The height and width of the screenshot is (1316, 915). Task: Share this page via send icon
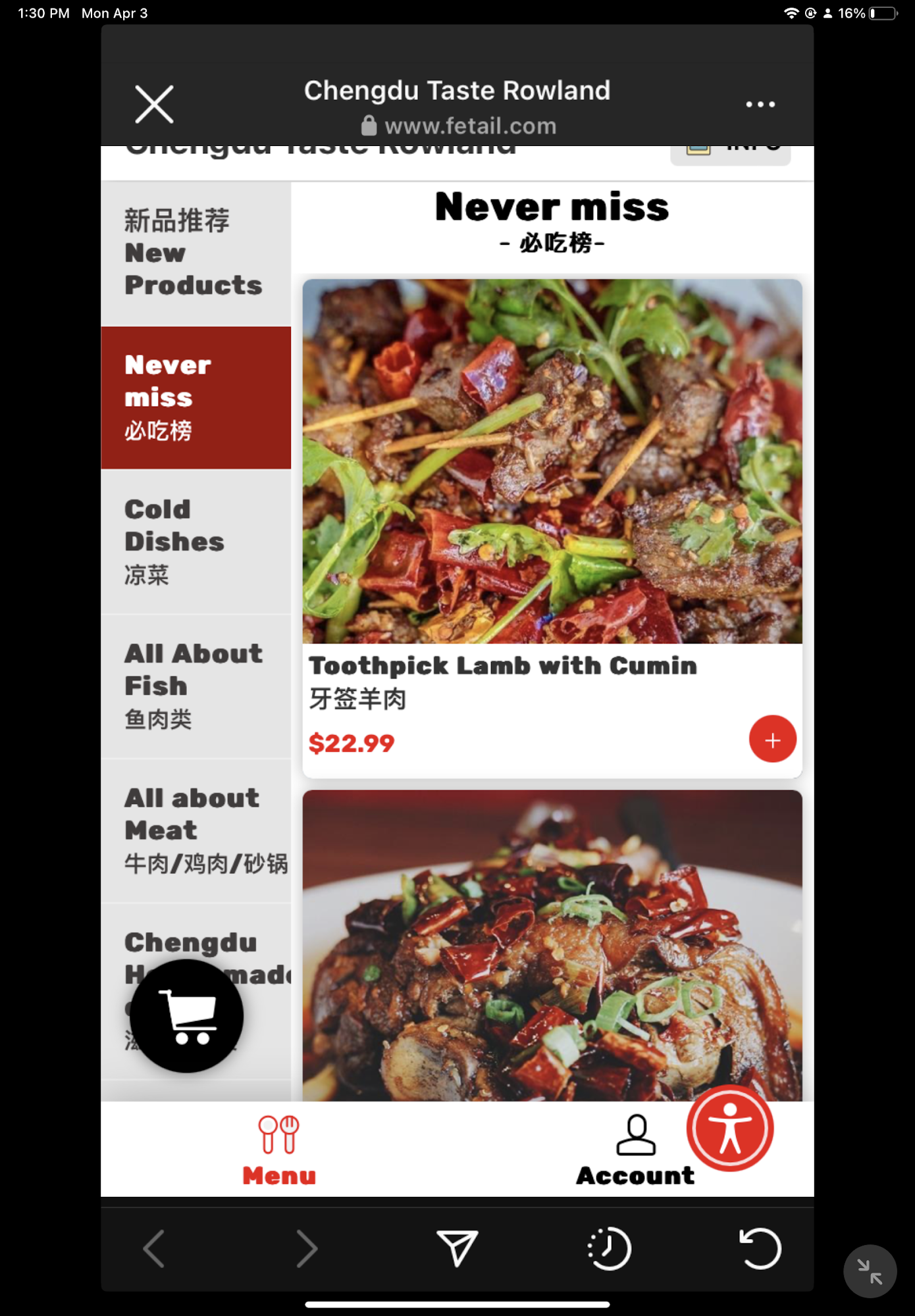(457, 1248)
